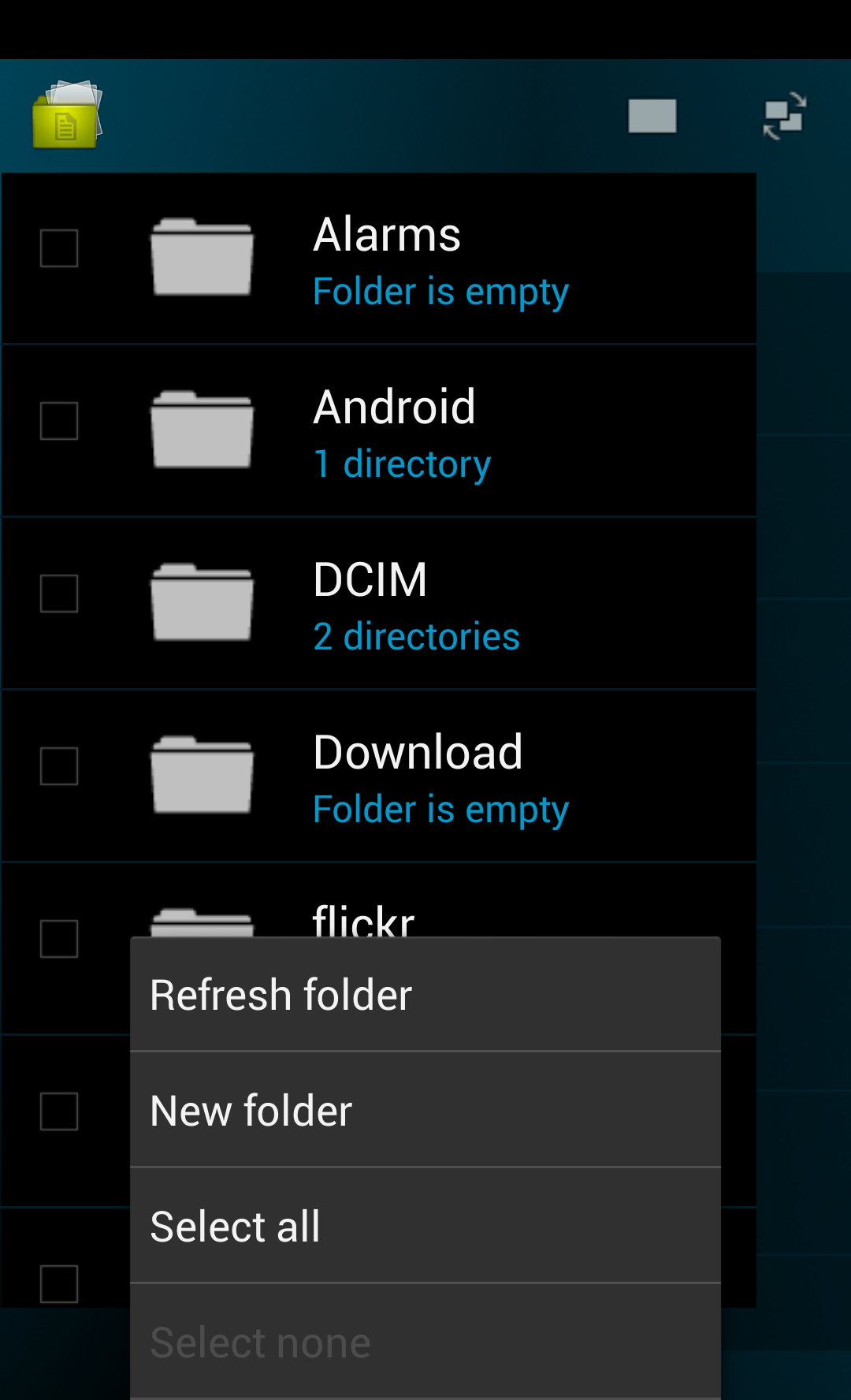Open the DCIM folder
The width and height of the screenshot is (851, 1400).
[x=378, y=603]
